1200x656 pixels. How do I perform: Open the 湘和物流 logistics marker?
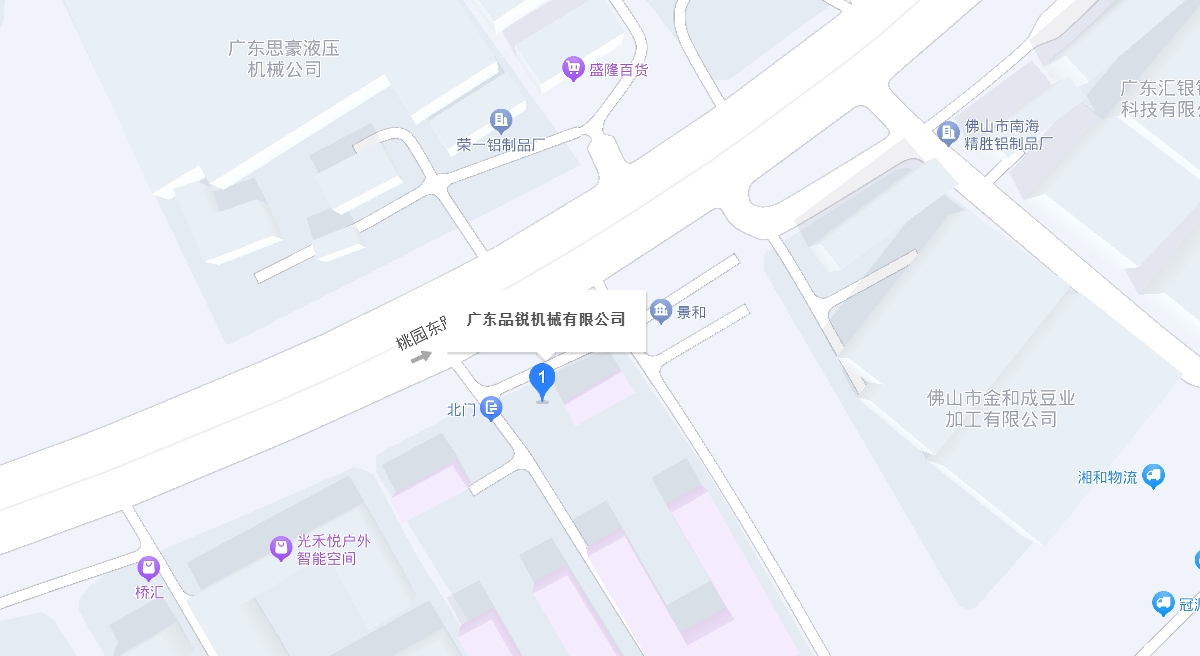1154,476
